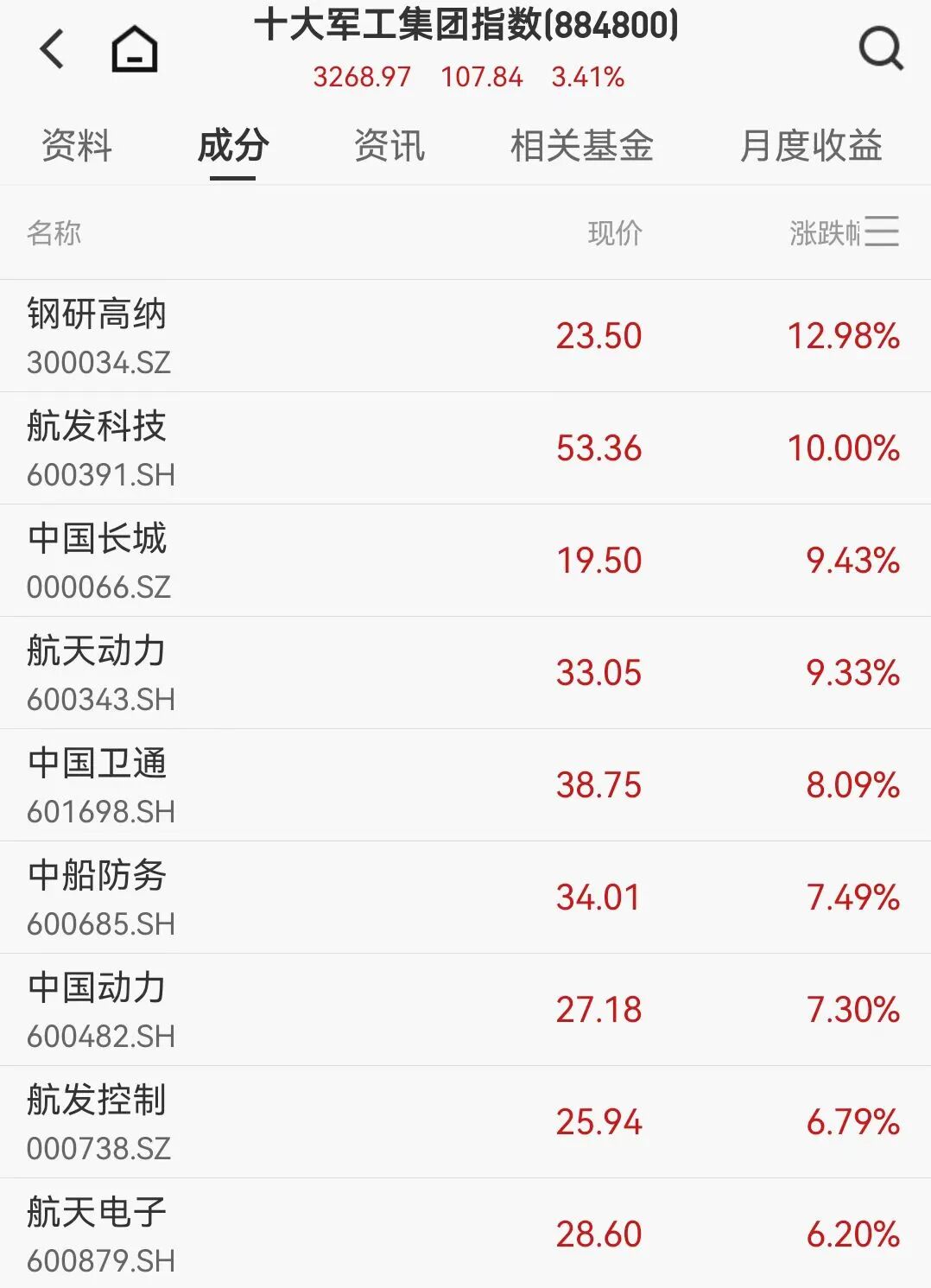Screen dimensions: 931x1288
Task: Go back using the top-left arrow
Action: coord(53,48)
